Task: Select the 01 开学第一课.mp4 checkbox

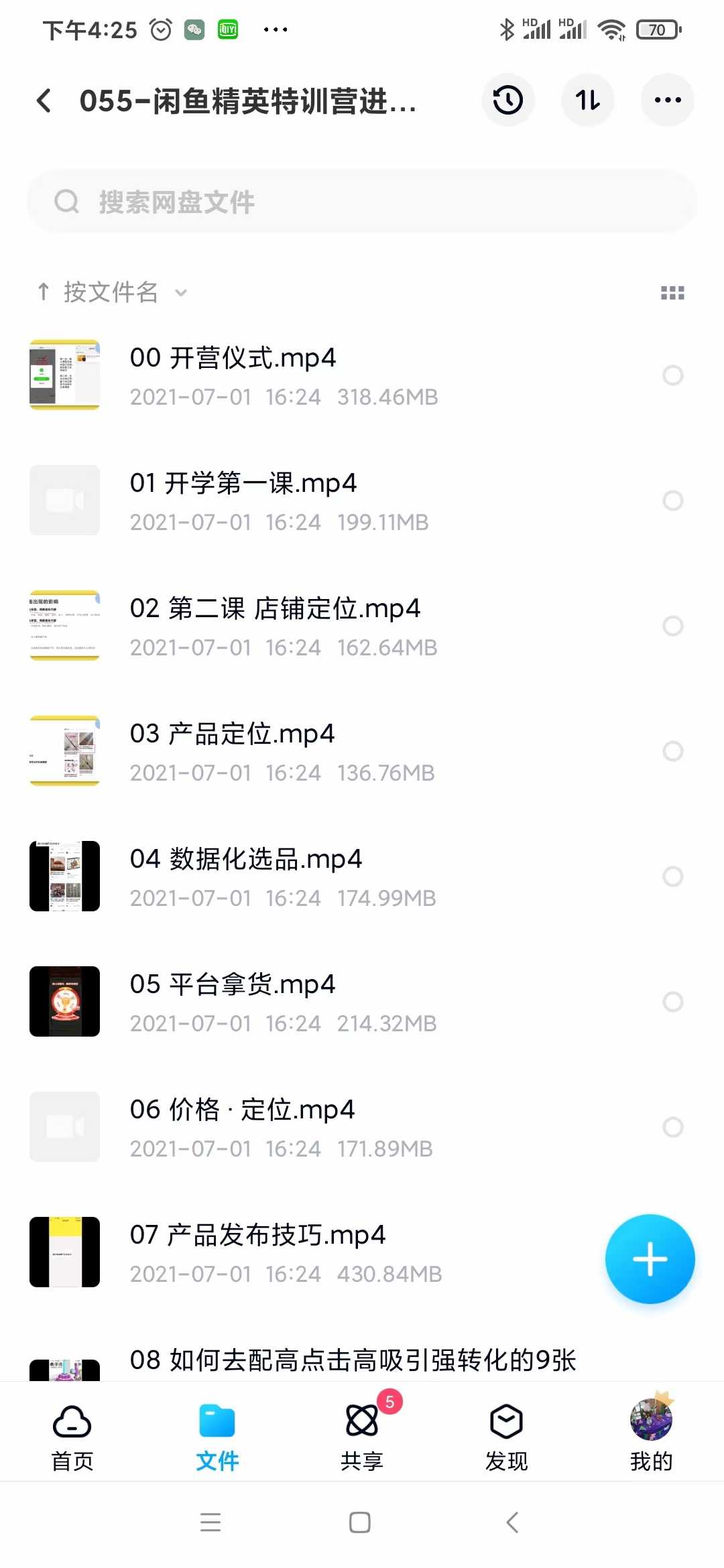Action: [672, 501]
